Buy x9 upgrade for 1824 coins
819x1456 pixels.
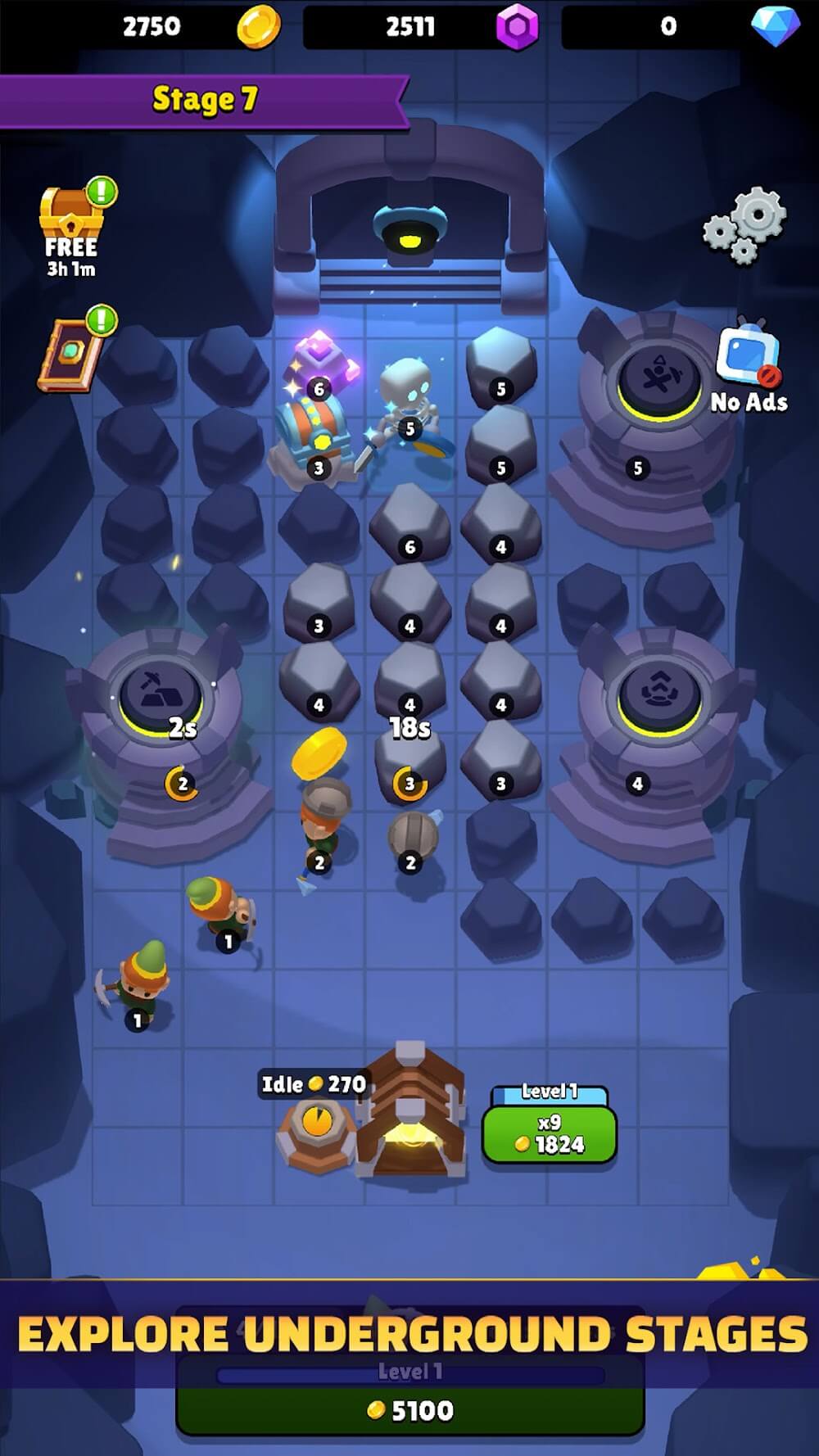[x=549, y=1133]
